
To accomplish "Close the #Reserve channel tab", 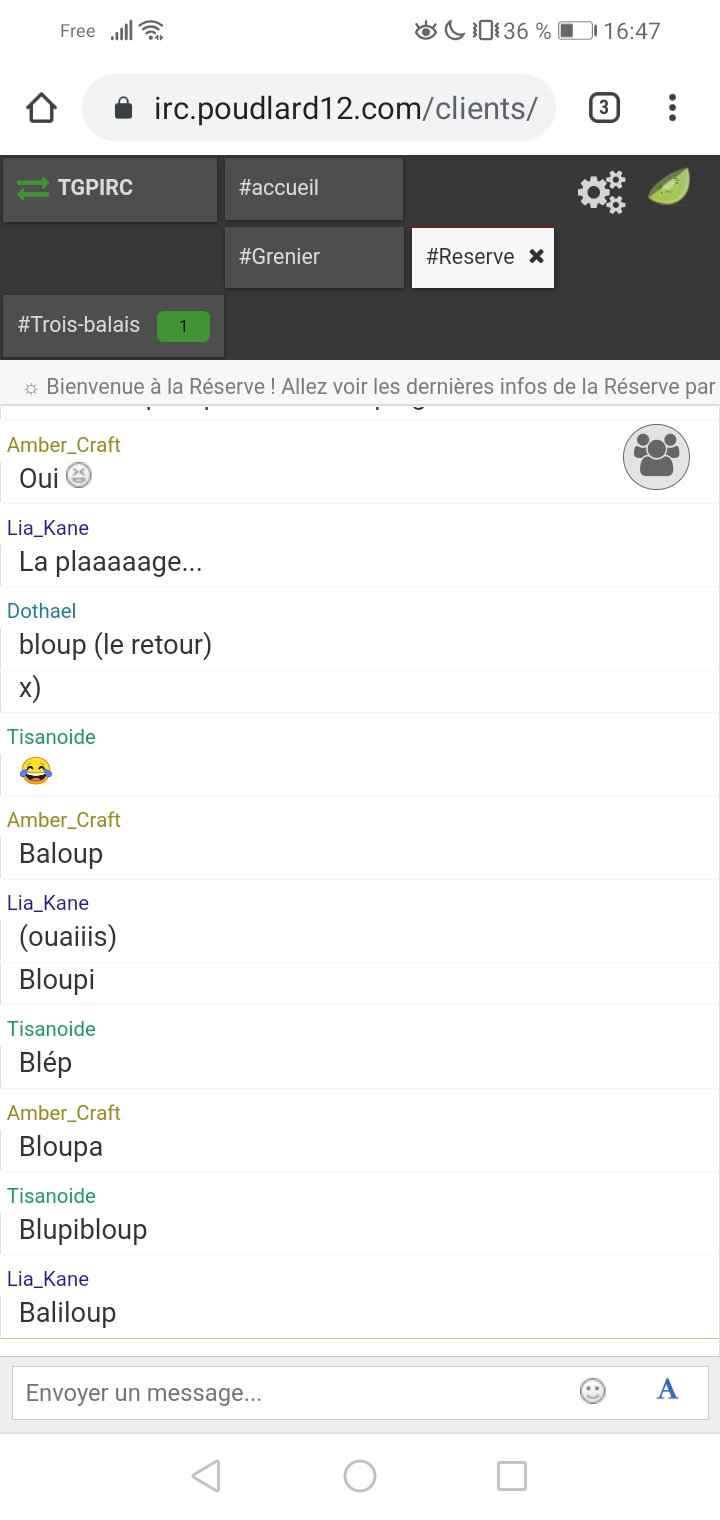I will tap(536, 257).
